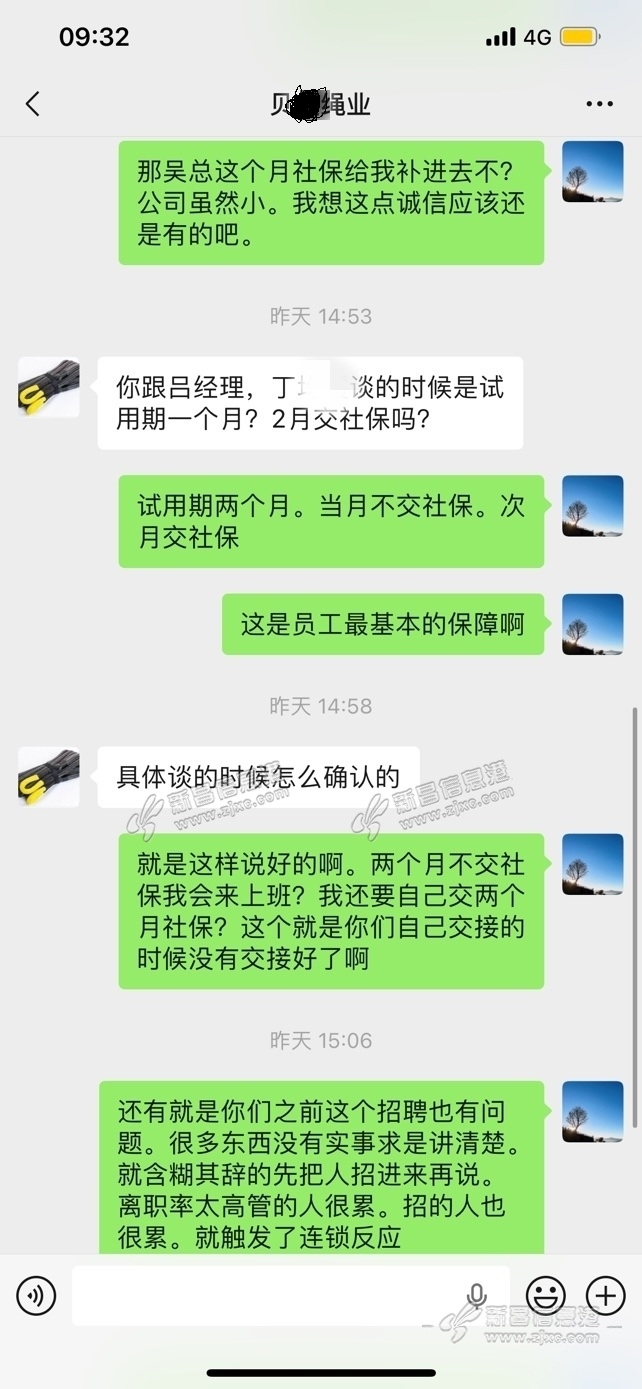Focus the message text field
The image size is (642, 1389).
click(265, 1297)
